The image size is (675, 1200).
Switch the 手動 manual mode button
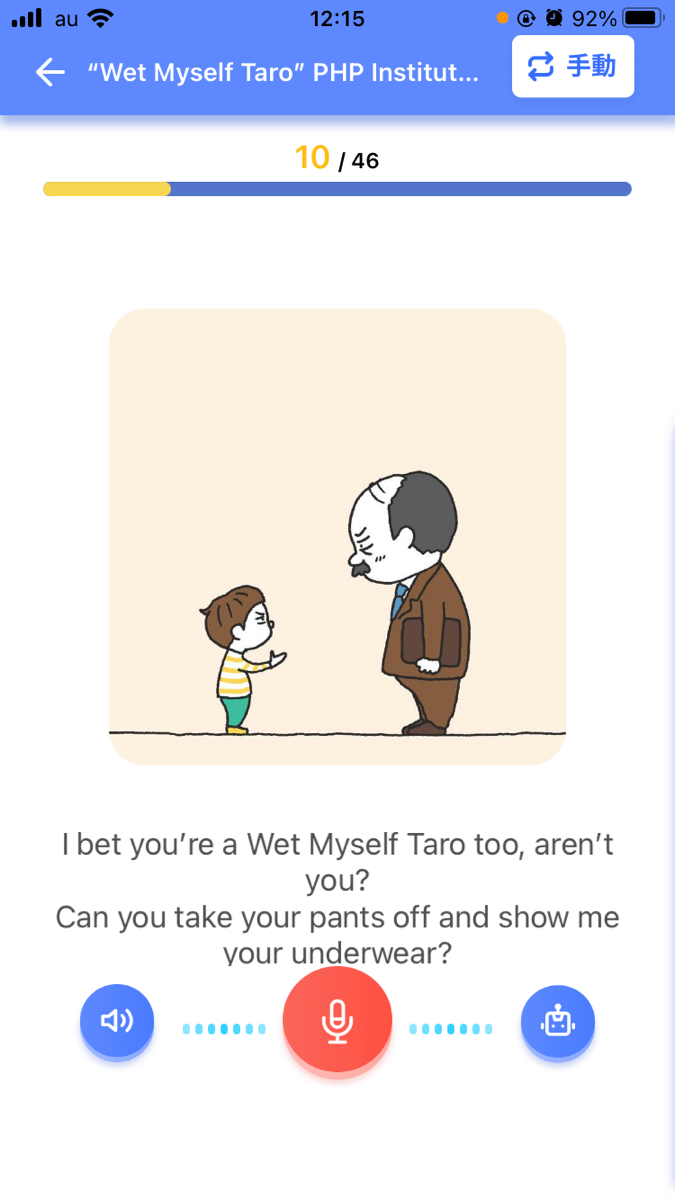[x=573, y=67]
